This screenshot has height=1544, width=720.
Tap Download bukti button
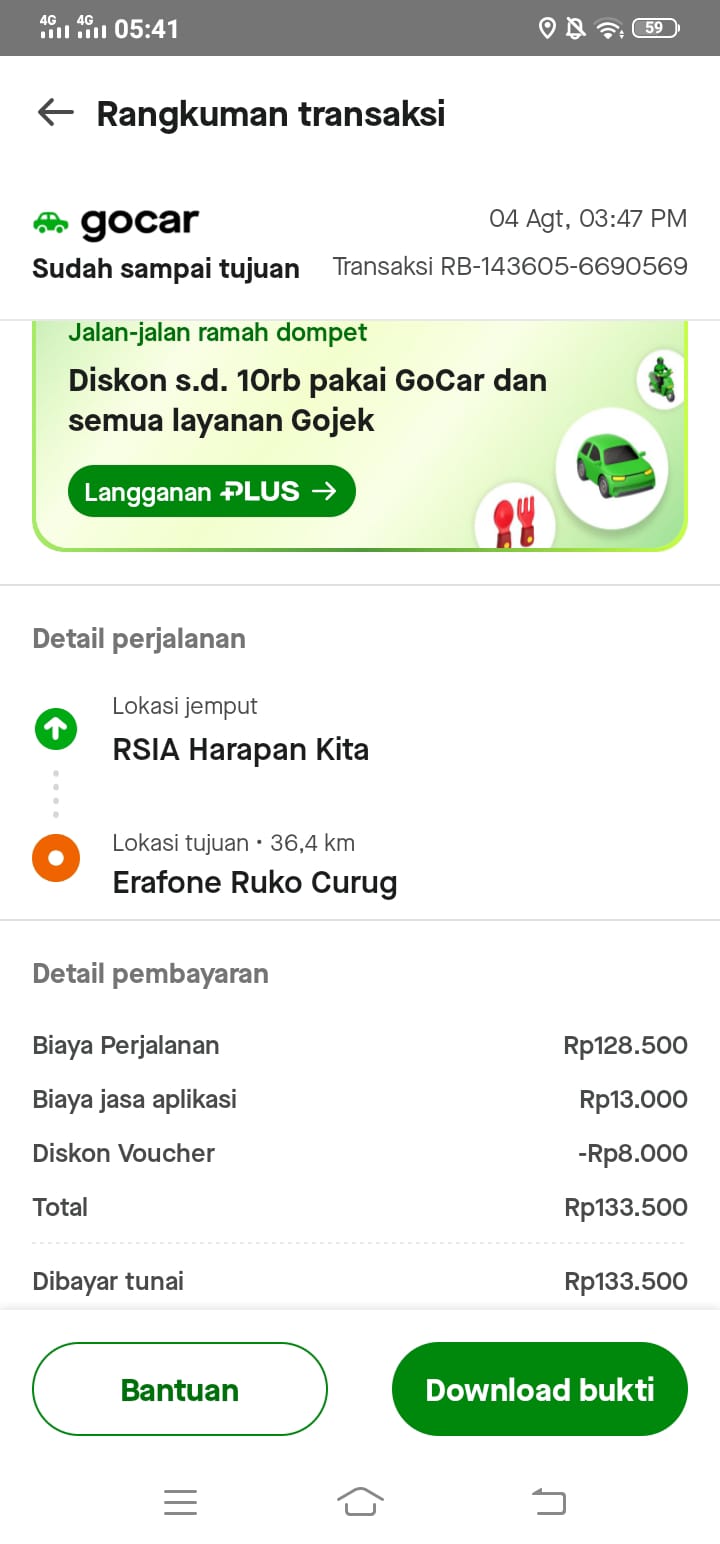point(540,1389)
